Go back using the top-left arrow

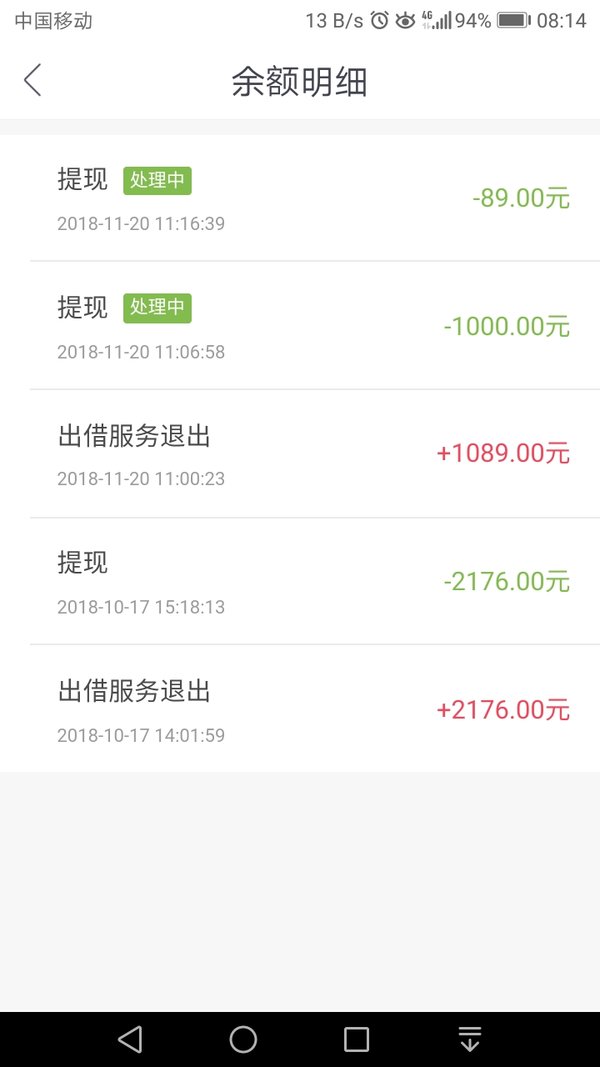(x=33, y=80)
